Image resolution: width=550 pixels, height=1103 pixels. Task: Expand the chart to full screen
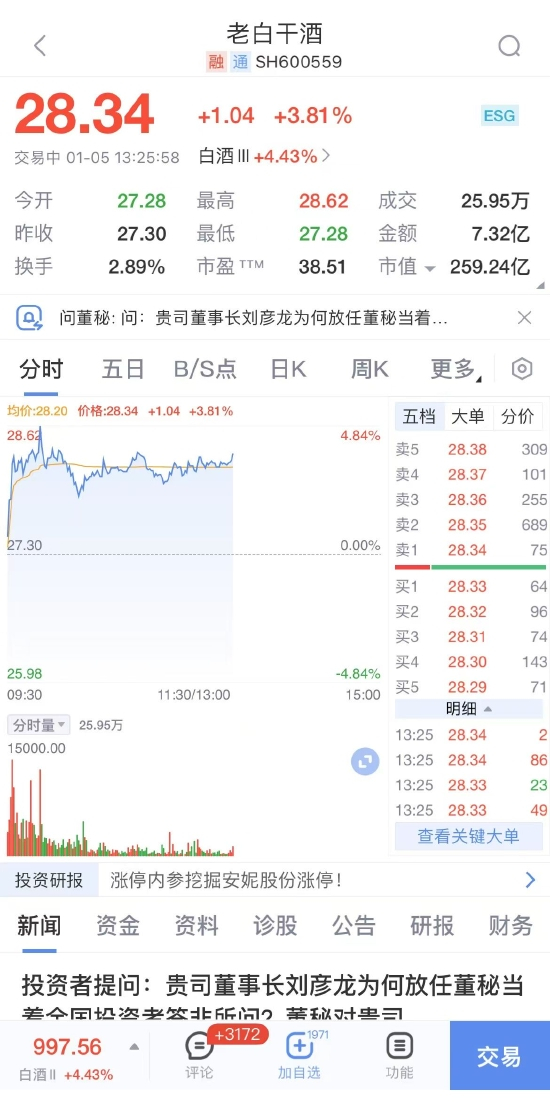coord(365,761)
